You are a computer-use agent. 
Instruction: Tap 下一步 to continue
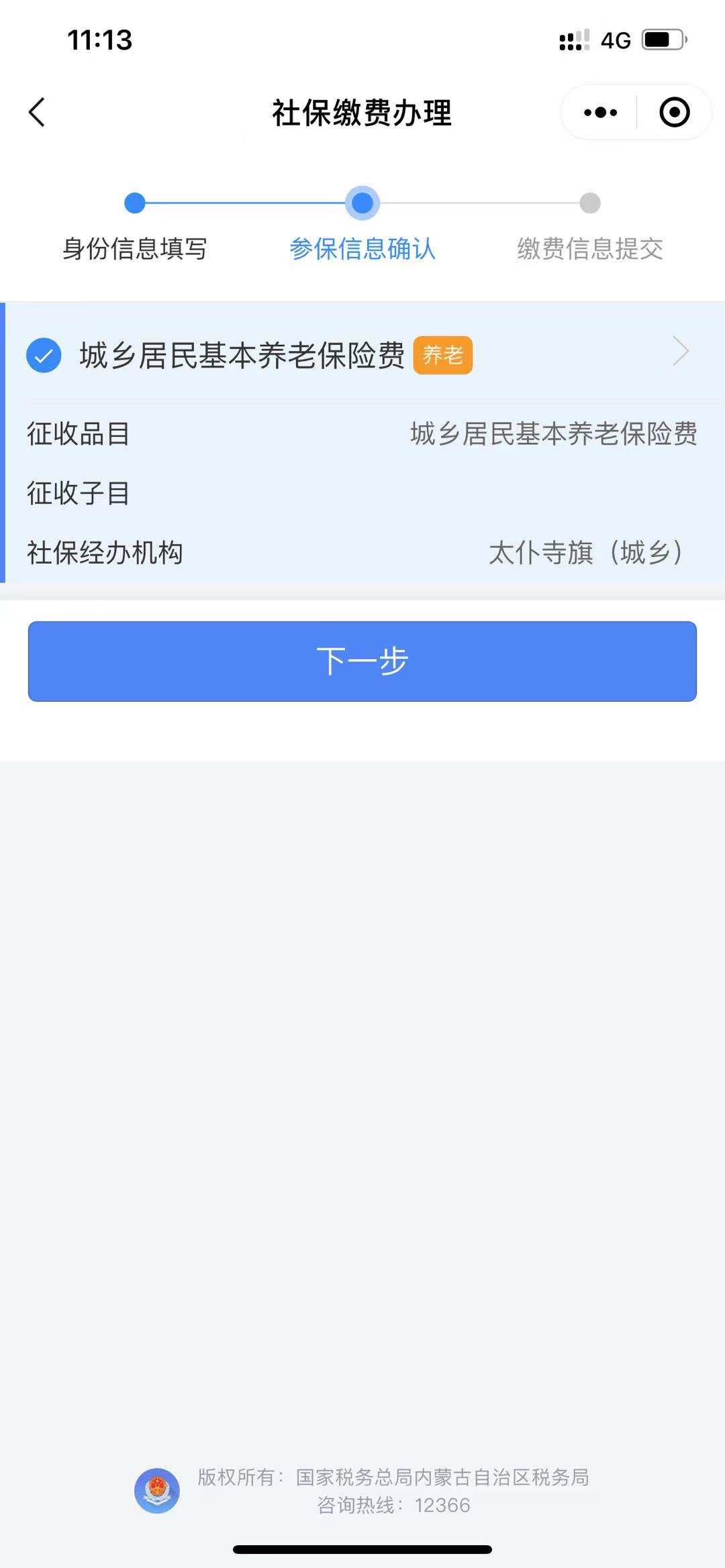click(x=362, y=662)
